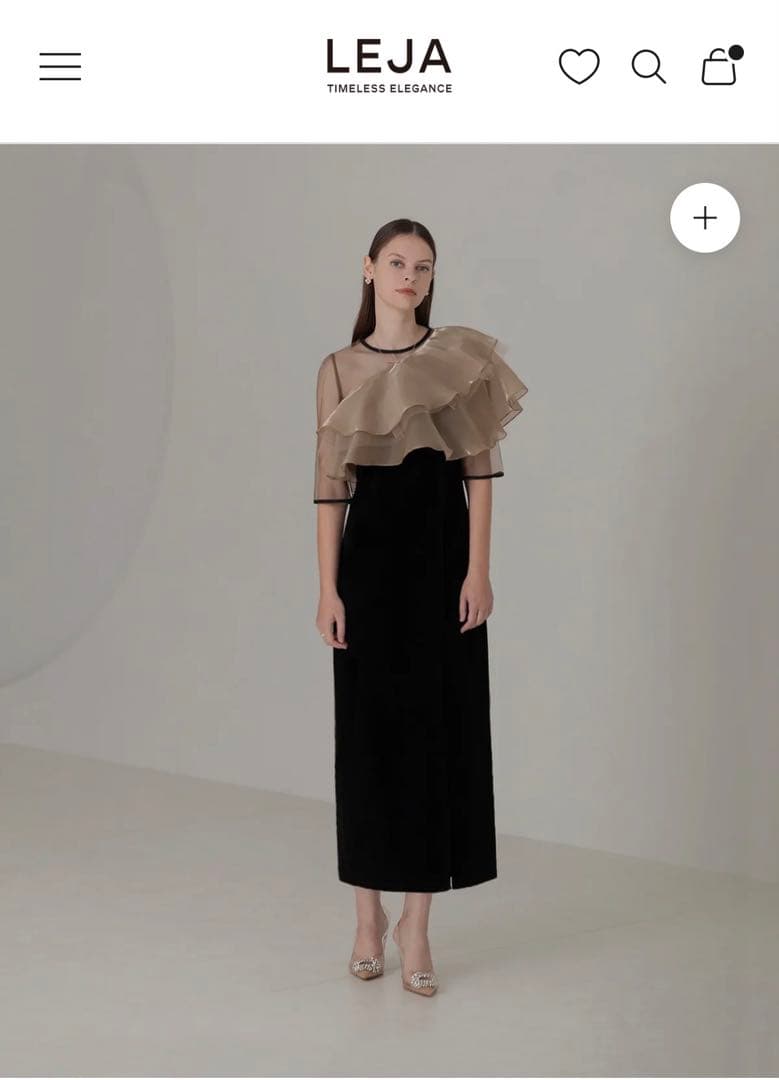Tap the search magnifier icon
Screen dimensions: 779x1080
coord(648,67)
